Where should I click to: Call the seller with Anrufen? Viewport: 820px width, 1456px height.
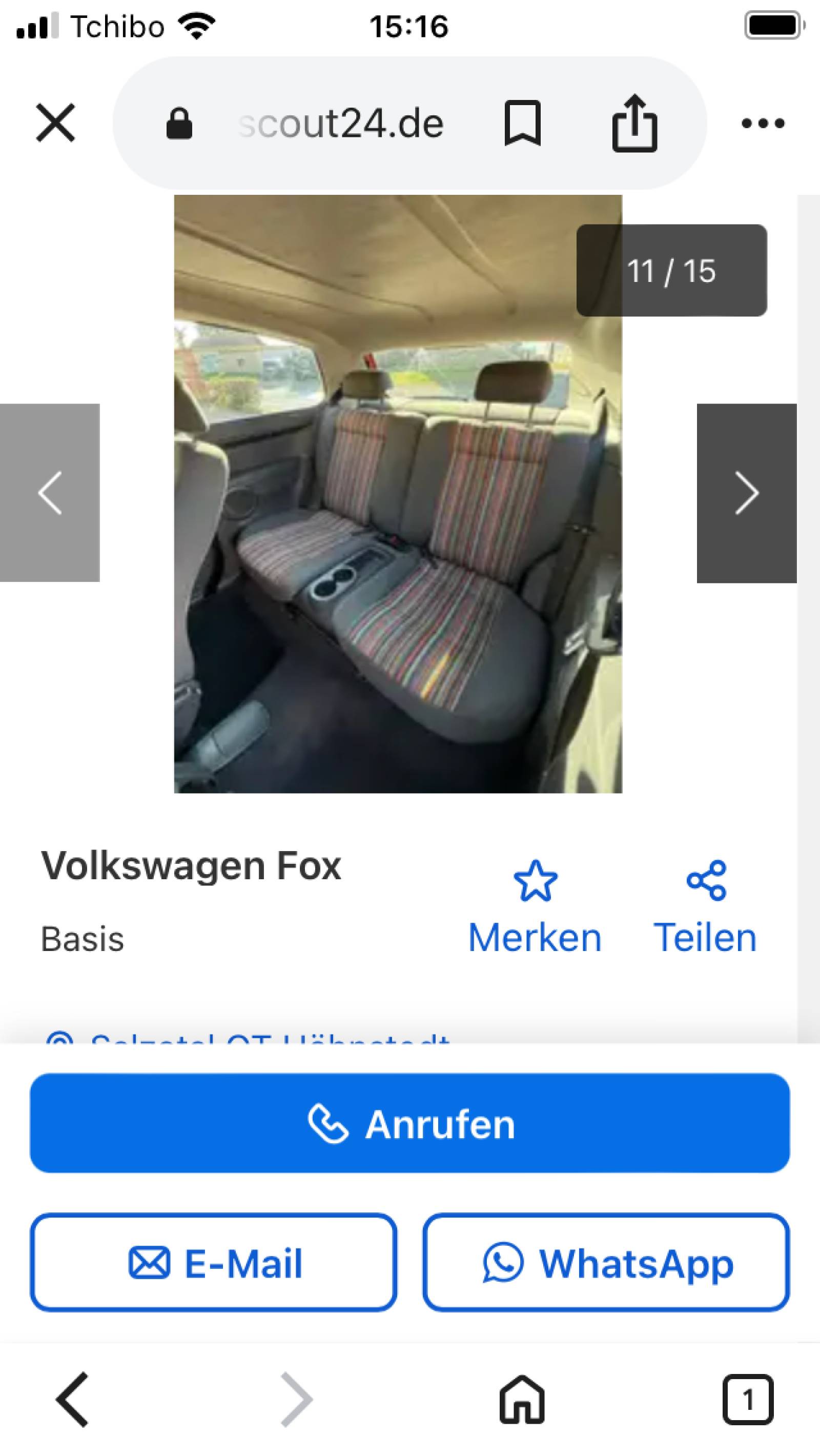click(409, 1124)
